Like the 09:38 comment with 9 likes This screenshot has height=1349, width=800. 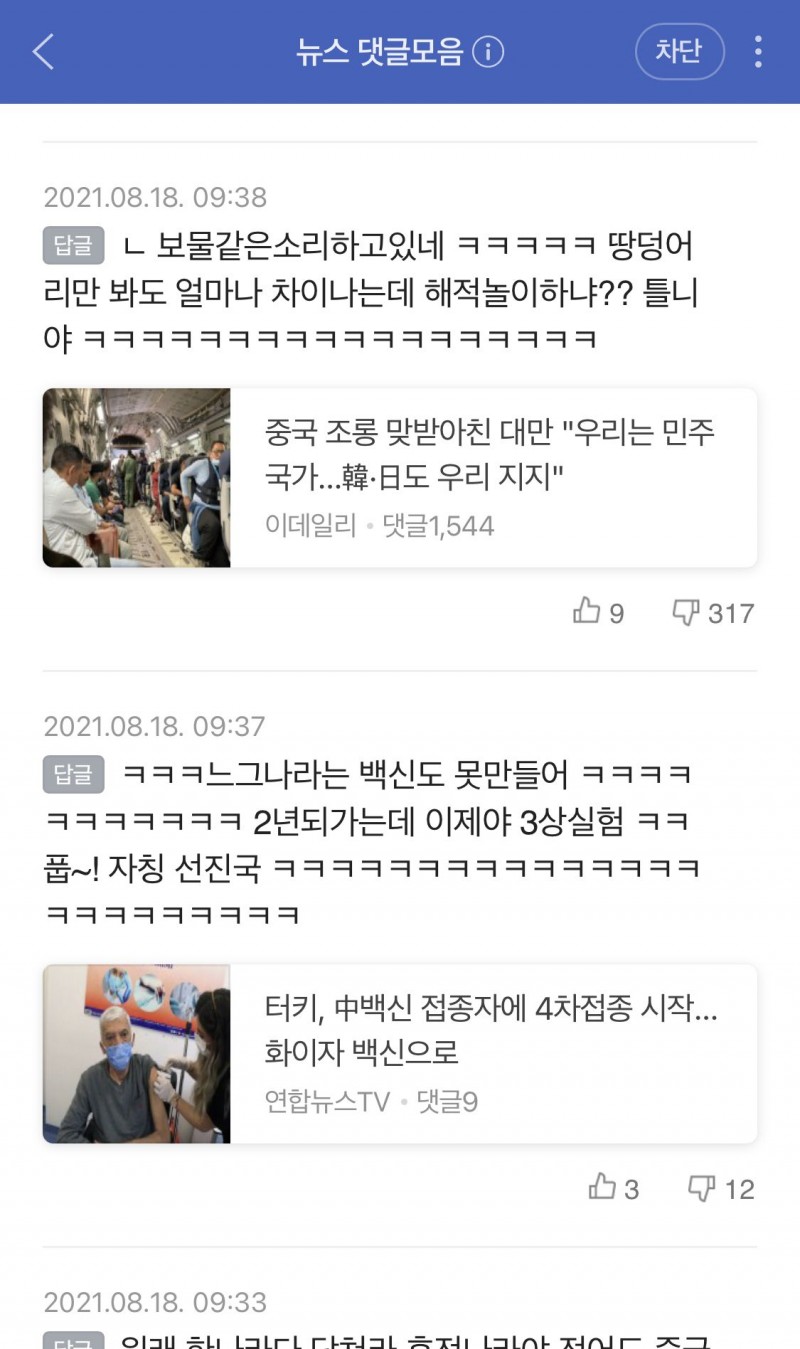tap(598, 611)
